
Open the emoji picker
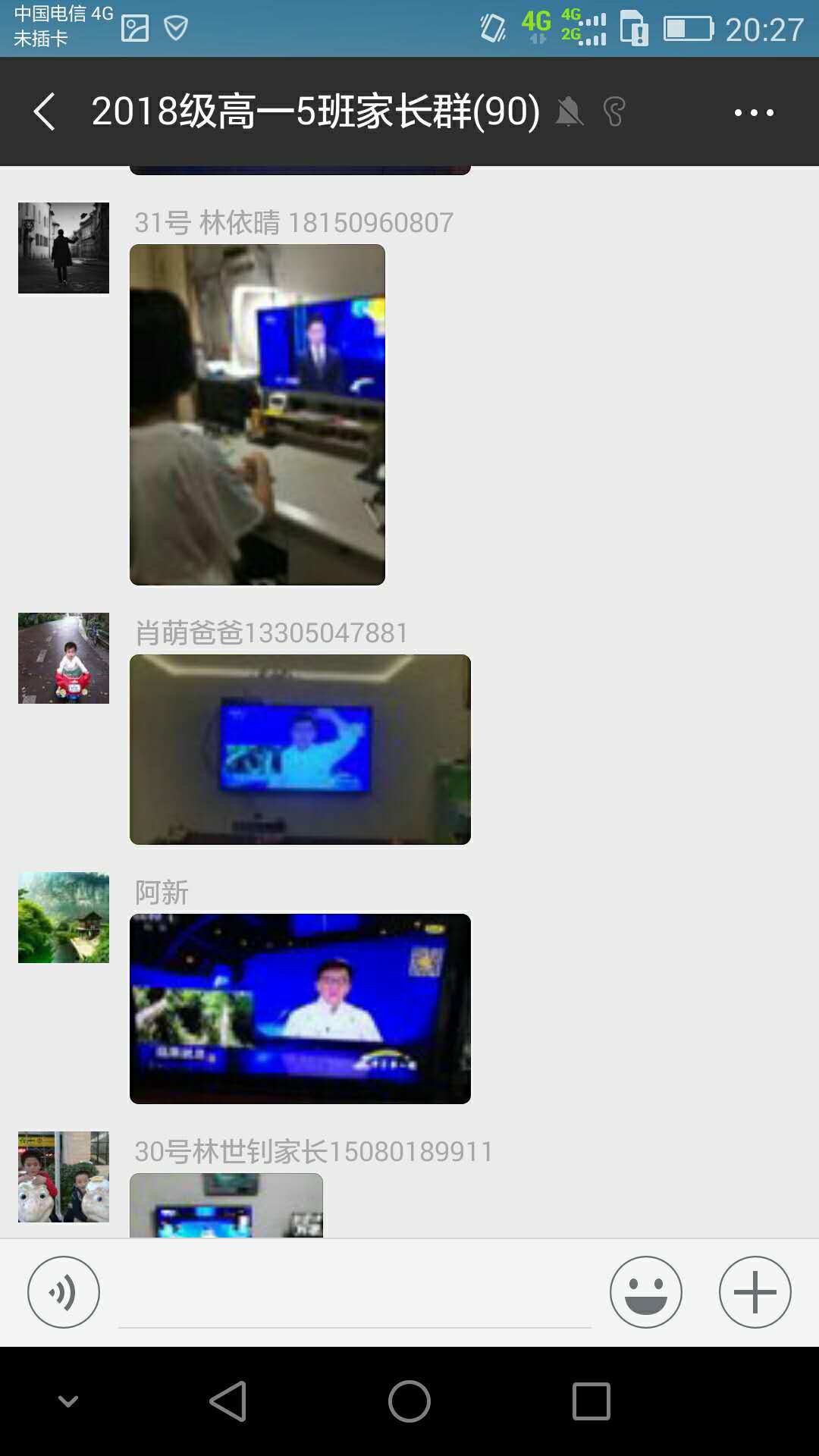(x=646, y=1292)
